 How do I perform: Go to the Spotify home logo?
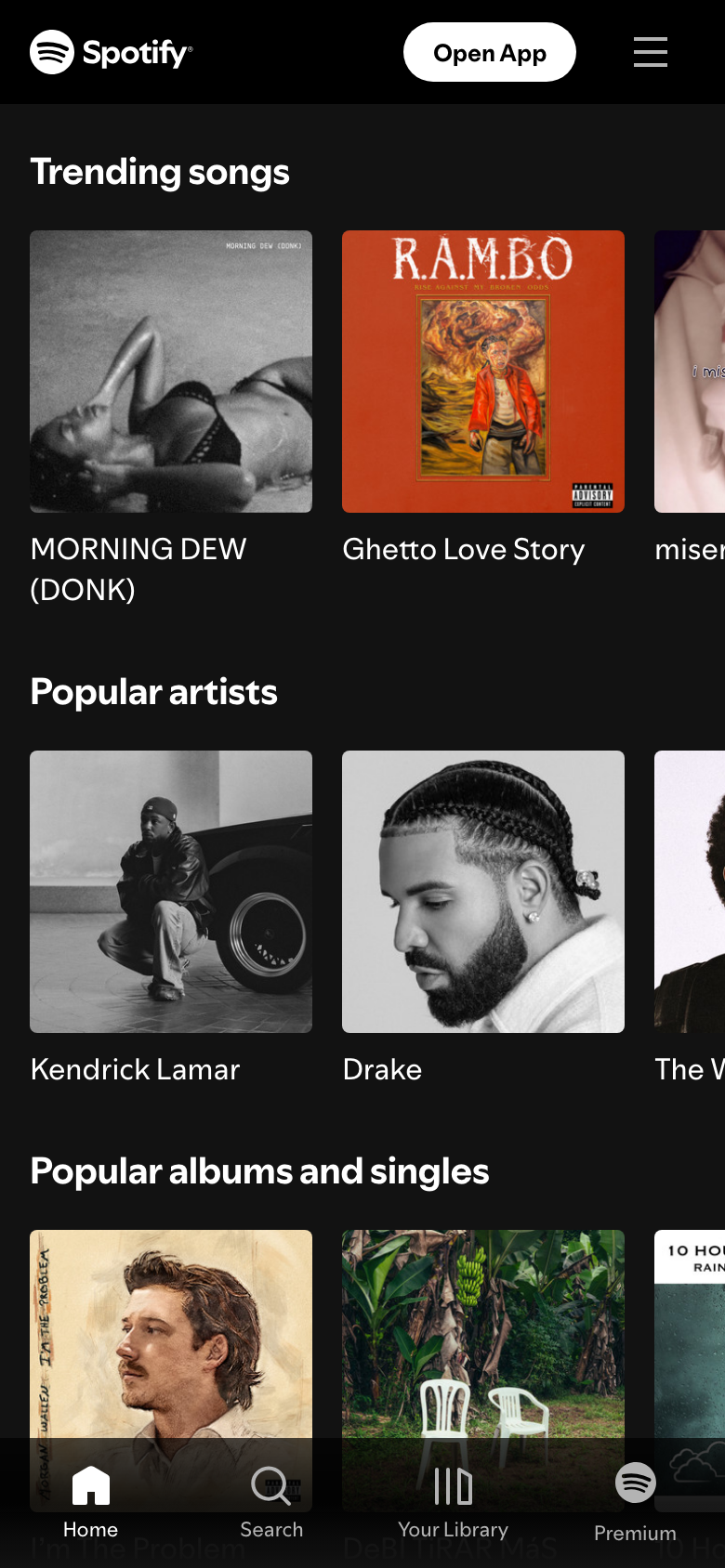tap(112, 52)
